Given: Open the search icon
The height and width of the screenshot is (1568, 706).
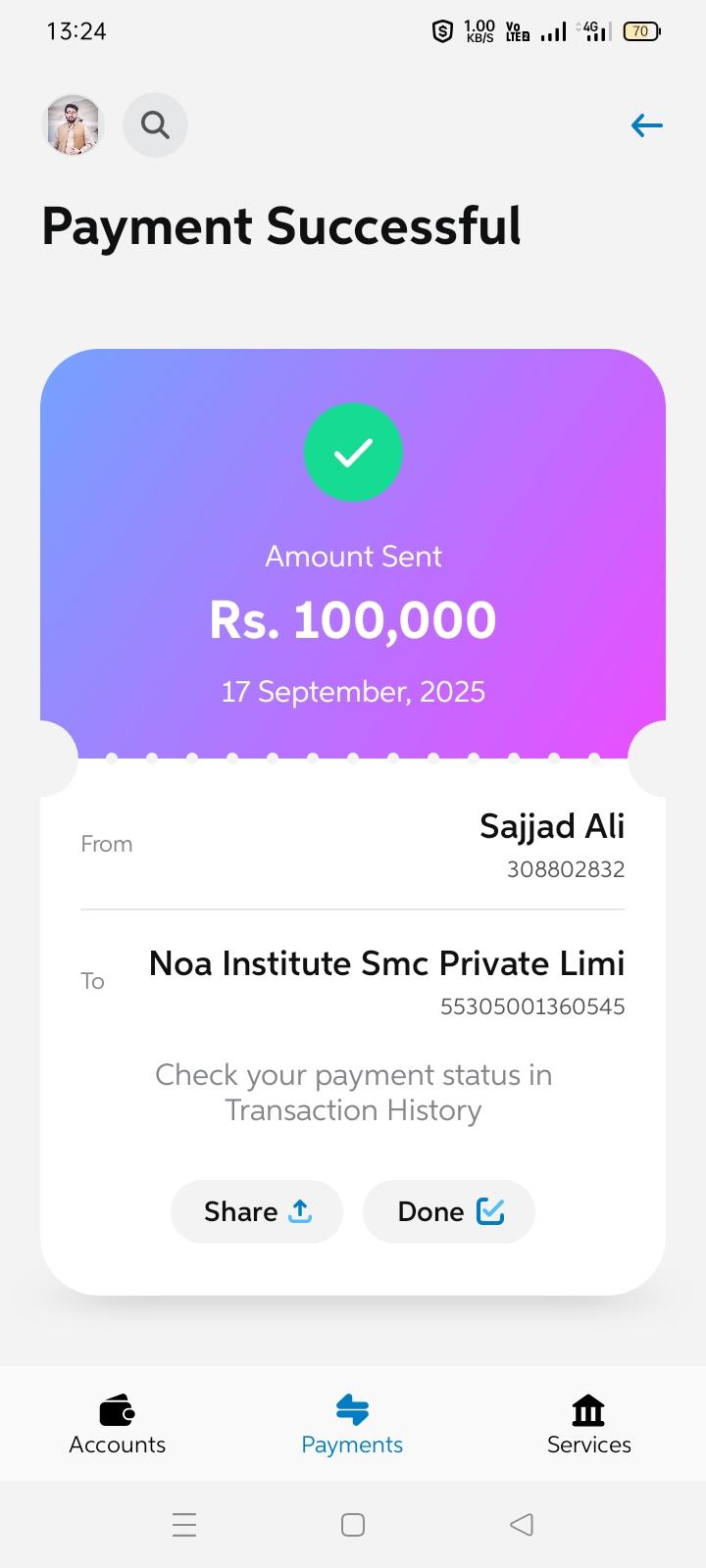Looking at the screenshot, I should (x=155, y=125).
